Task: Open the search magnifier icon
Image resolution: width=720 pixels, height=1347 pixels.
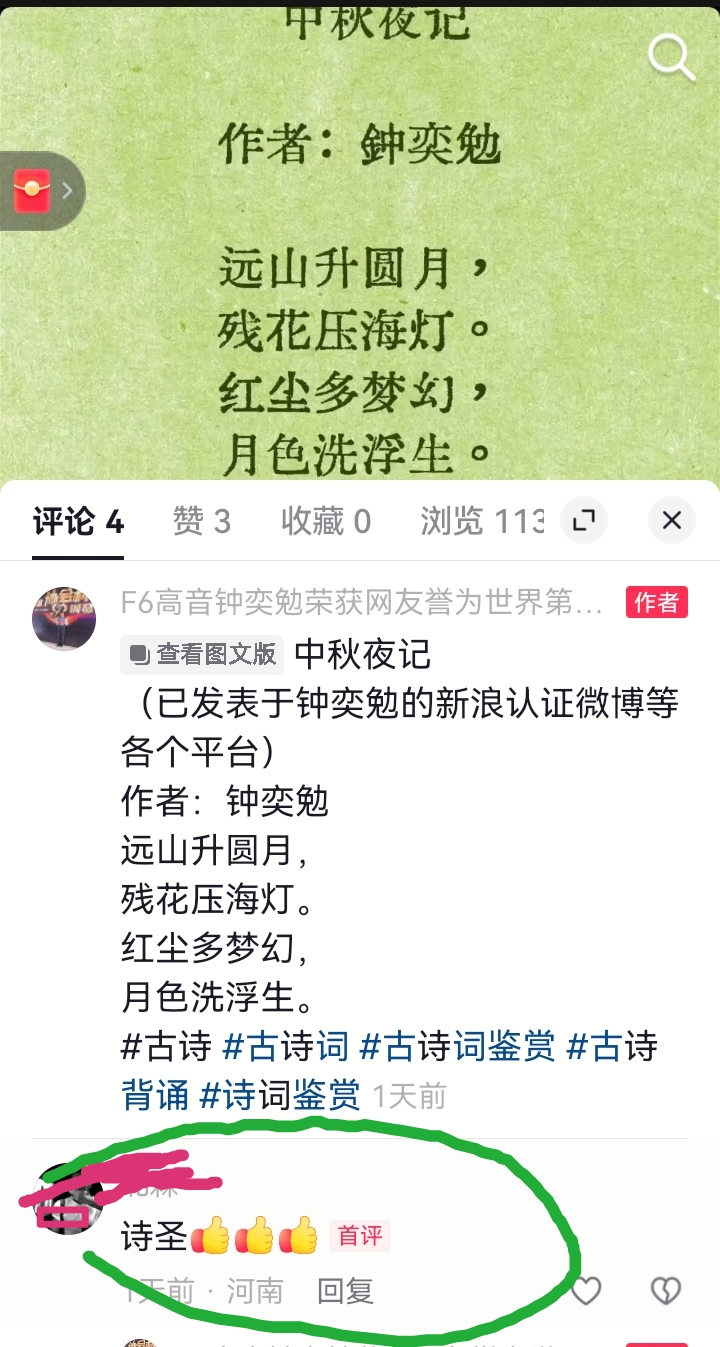Action: click(x=671, y=57)
